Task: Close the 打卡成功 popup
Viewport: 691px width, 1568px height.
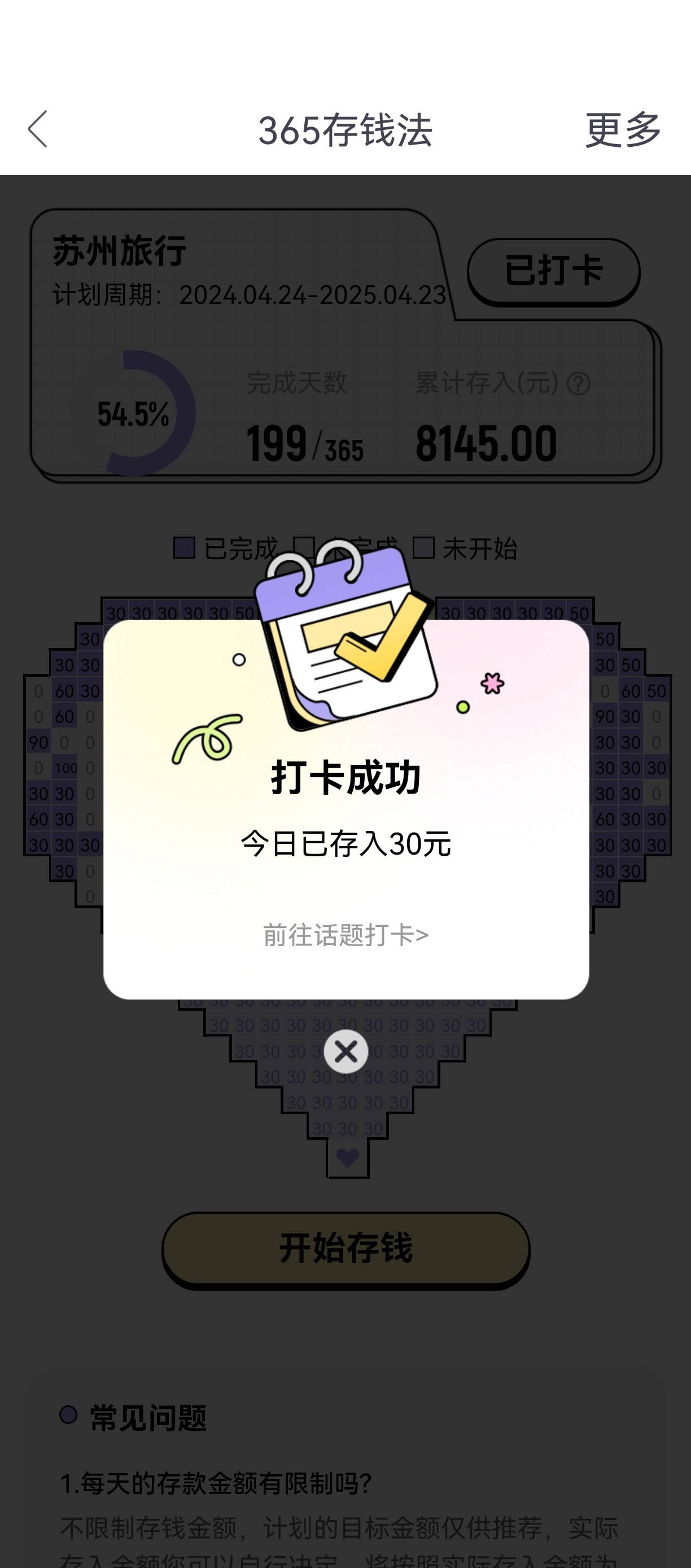Action: coord(345,1051)
